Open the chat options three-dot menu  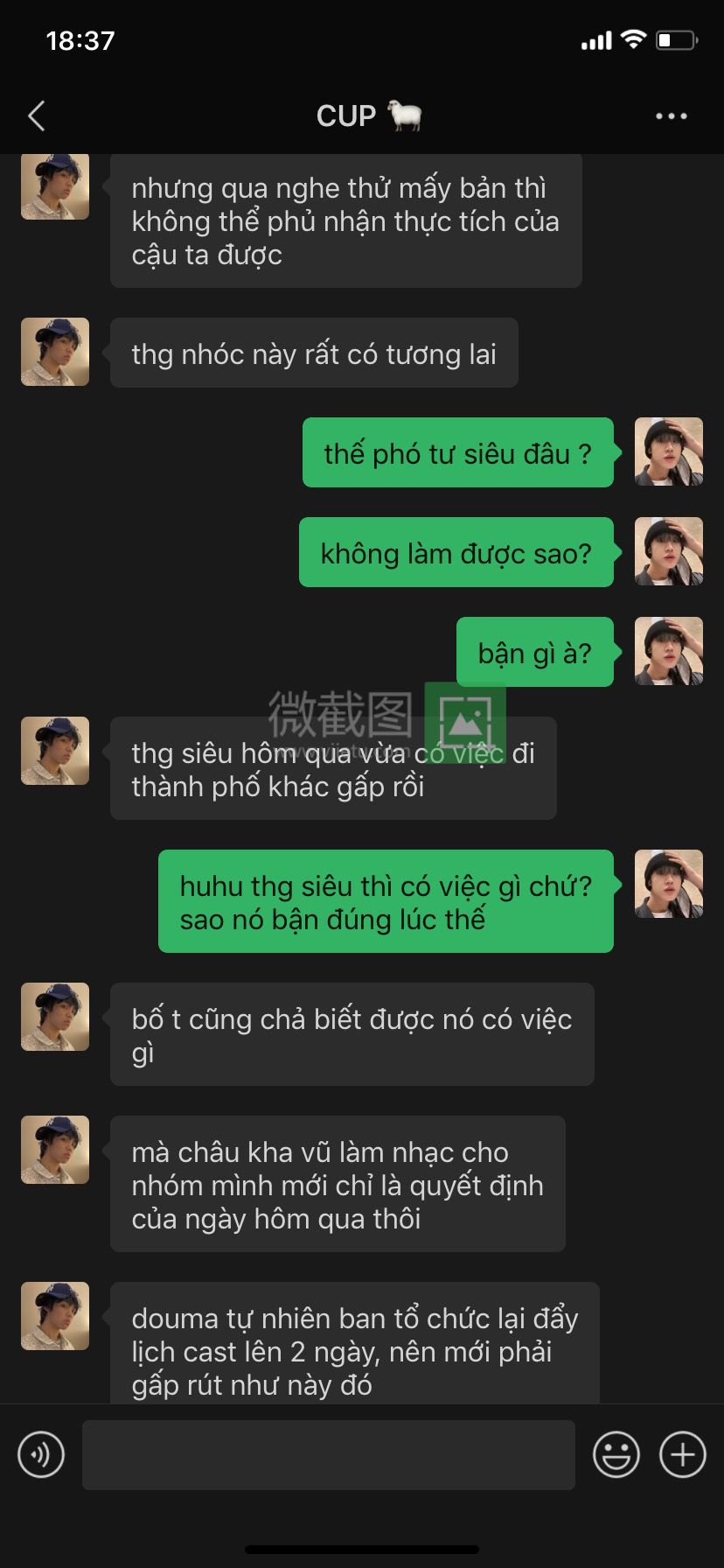pos(671,115)
